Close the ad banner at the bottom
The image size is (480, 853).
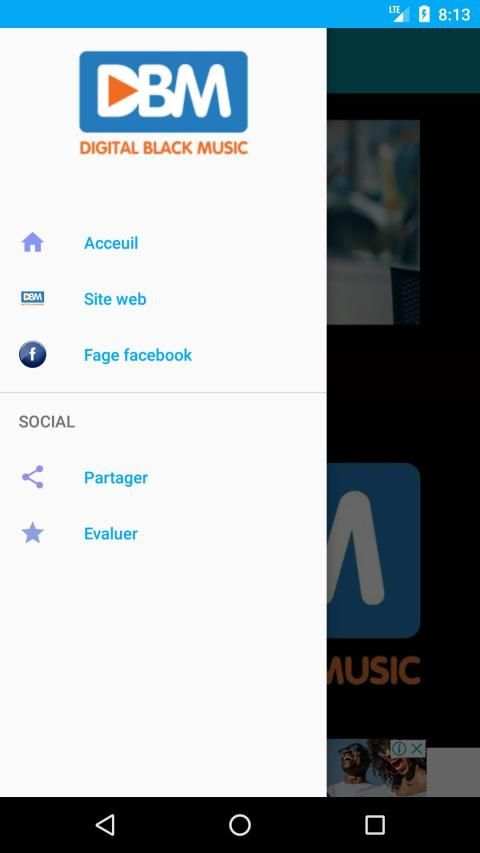(x=417, y=749)
